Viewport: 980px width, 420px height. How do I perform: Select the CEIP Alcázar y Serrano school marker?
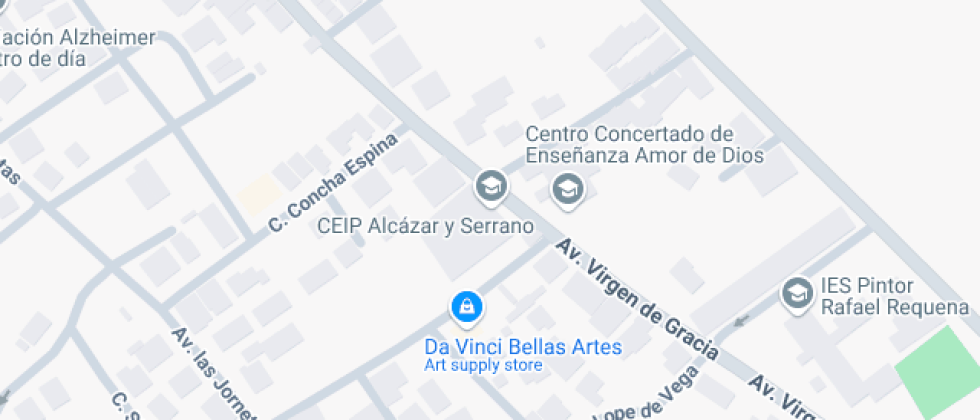point(491,187)
